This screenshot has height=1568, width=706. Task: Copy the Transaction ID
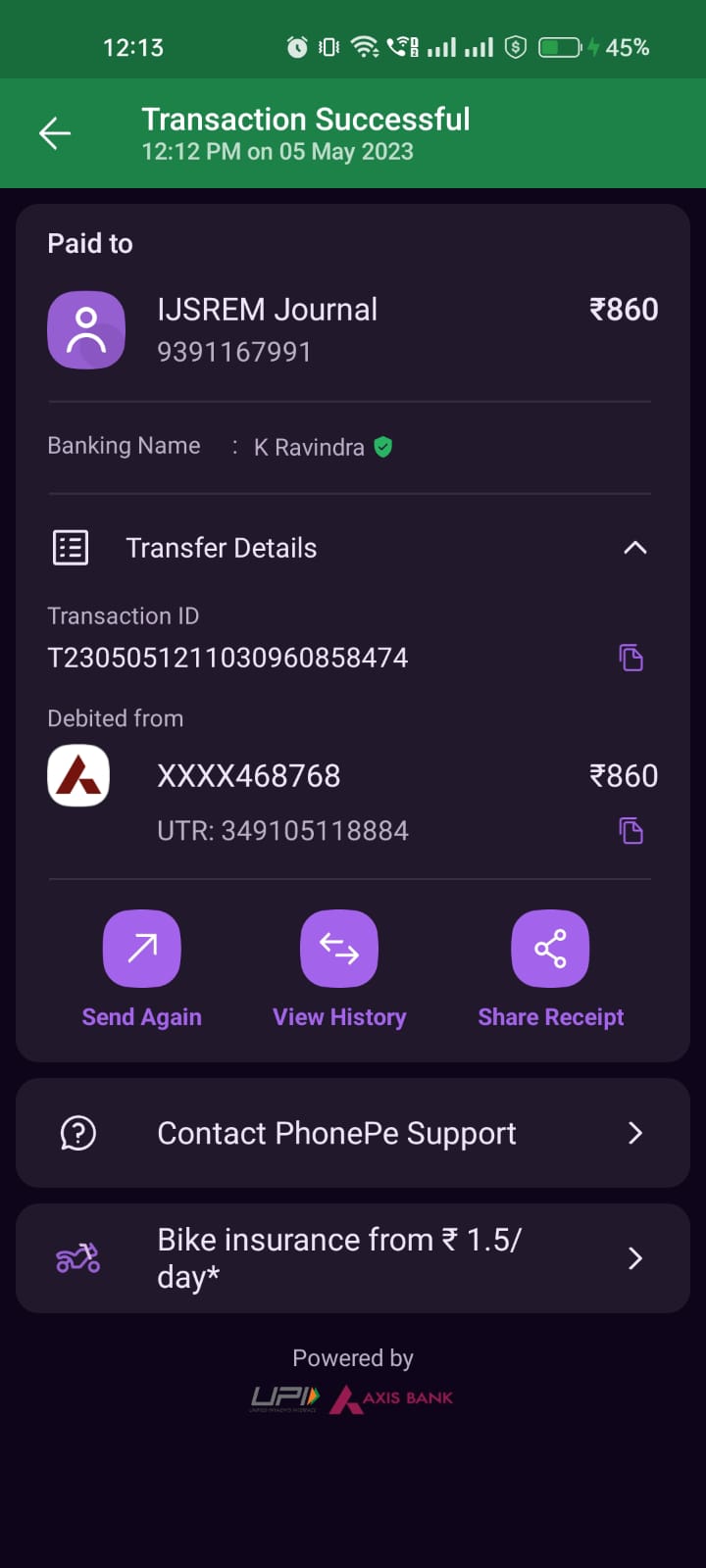pyautogui.click(x=630, y=658)
